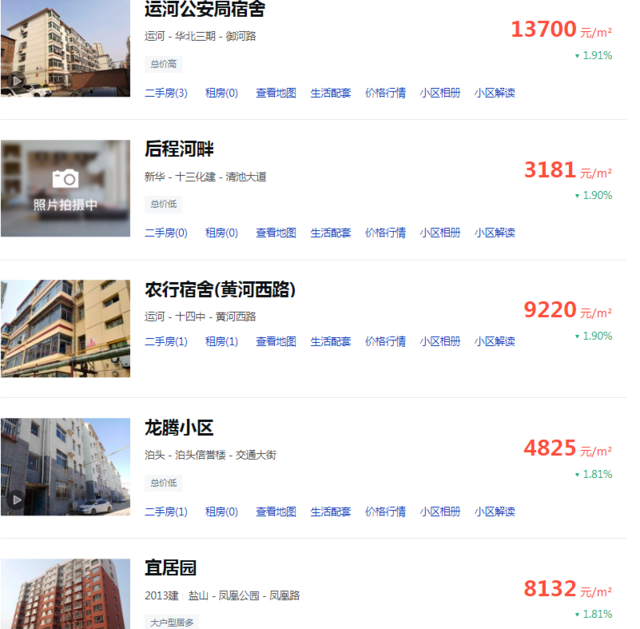View 价格行情 for 运河公安局宿舍
Image resolution: width=640 pixels, height=629 pixels.
385,93
